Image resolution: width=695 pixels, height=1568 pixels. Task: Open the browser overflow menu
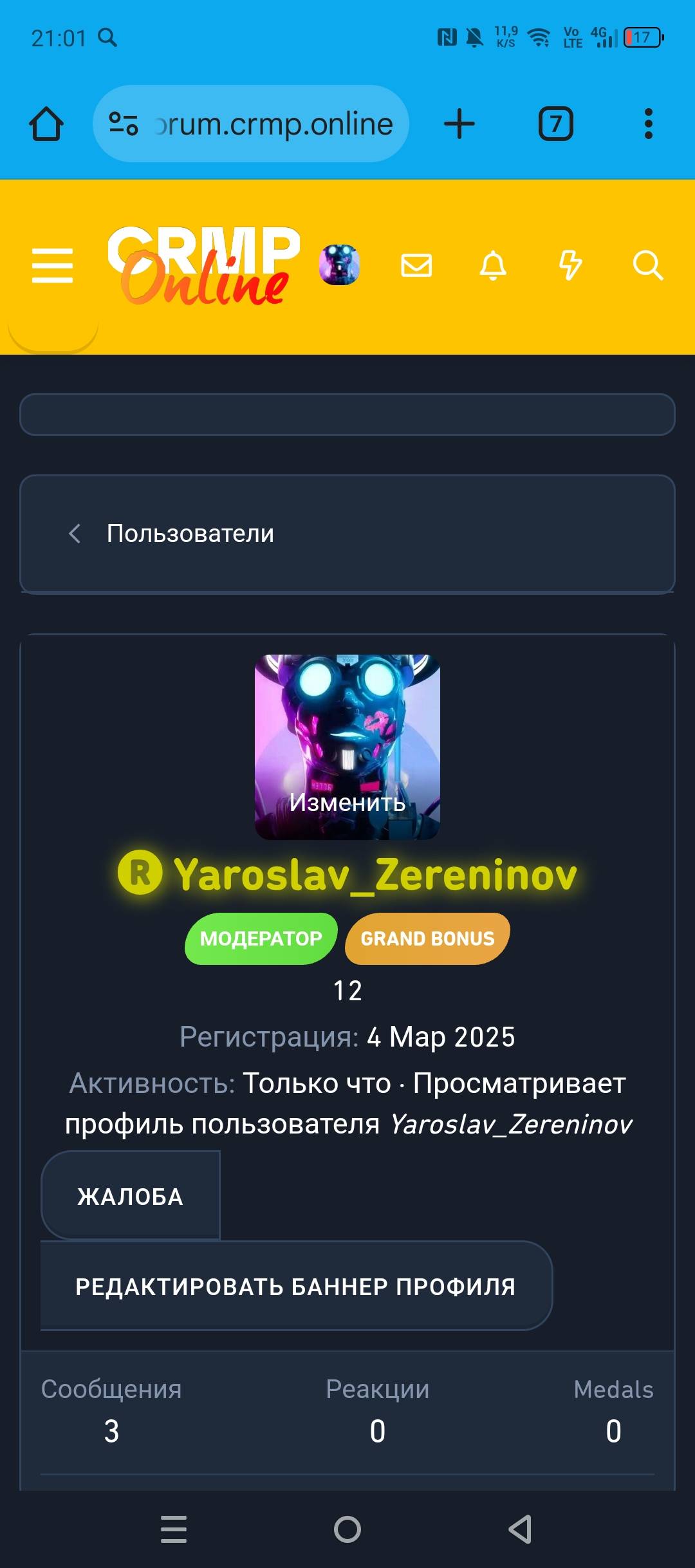point(649,124)
